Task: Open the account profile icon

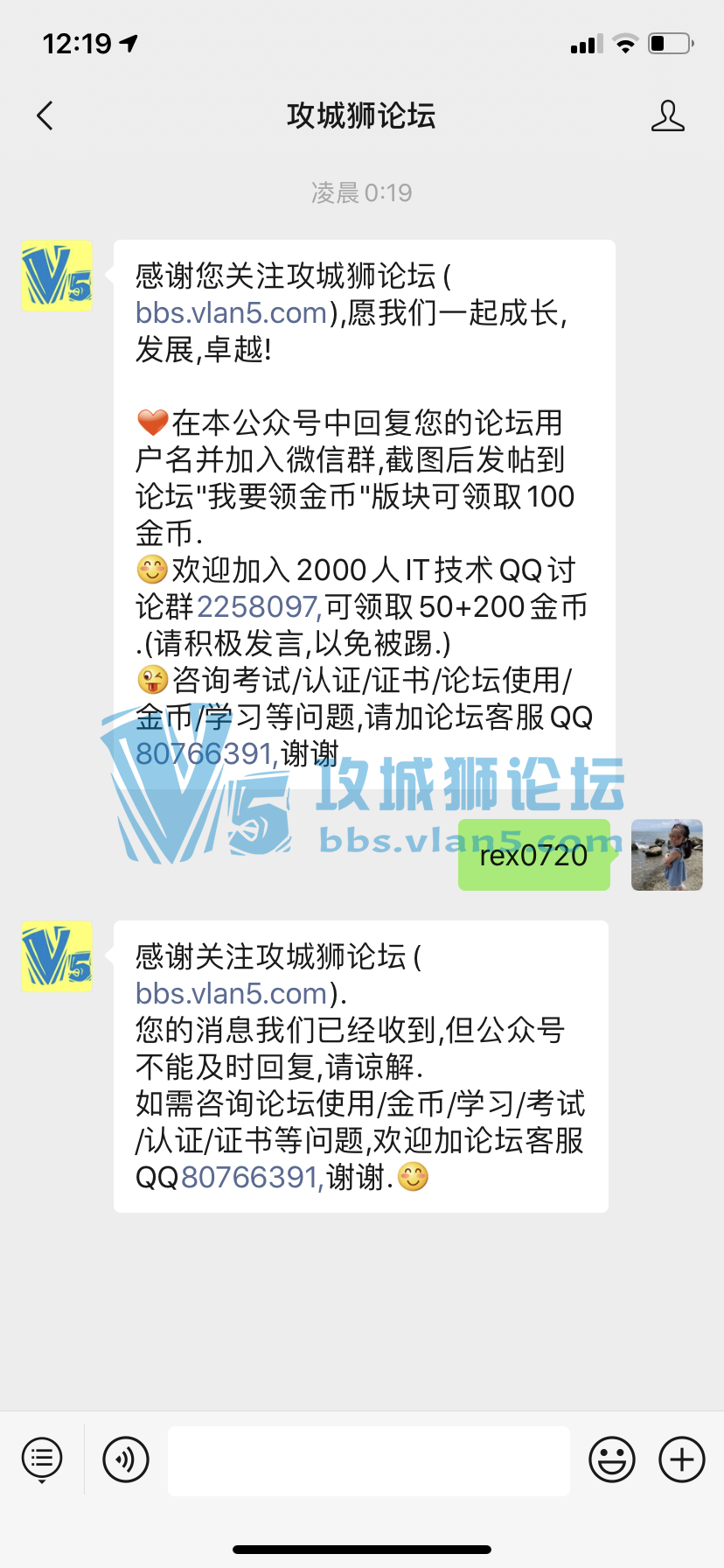Action: (667, 115)
